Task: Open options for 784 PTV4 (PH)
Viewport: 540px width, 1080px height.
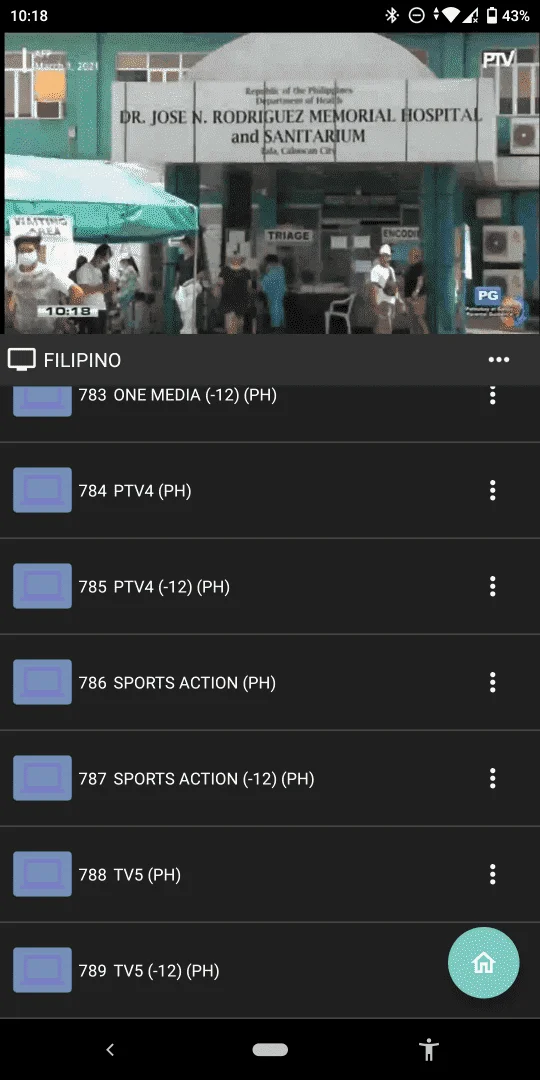Action: [x=492, y=490]
